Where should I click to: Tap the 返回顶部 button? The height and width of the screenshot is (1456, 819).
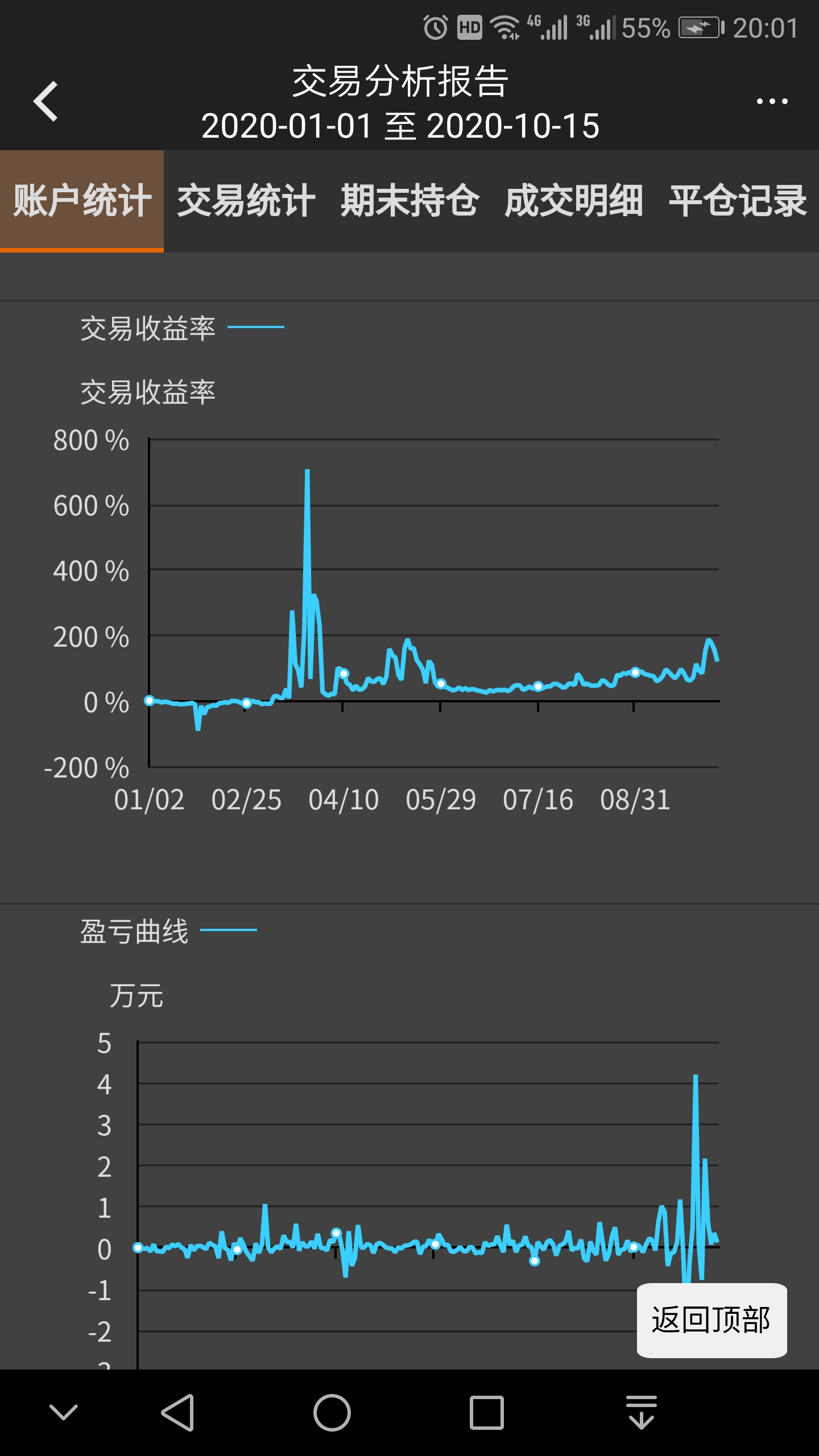[711, 1320]
